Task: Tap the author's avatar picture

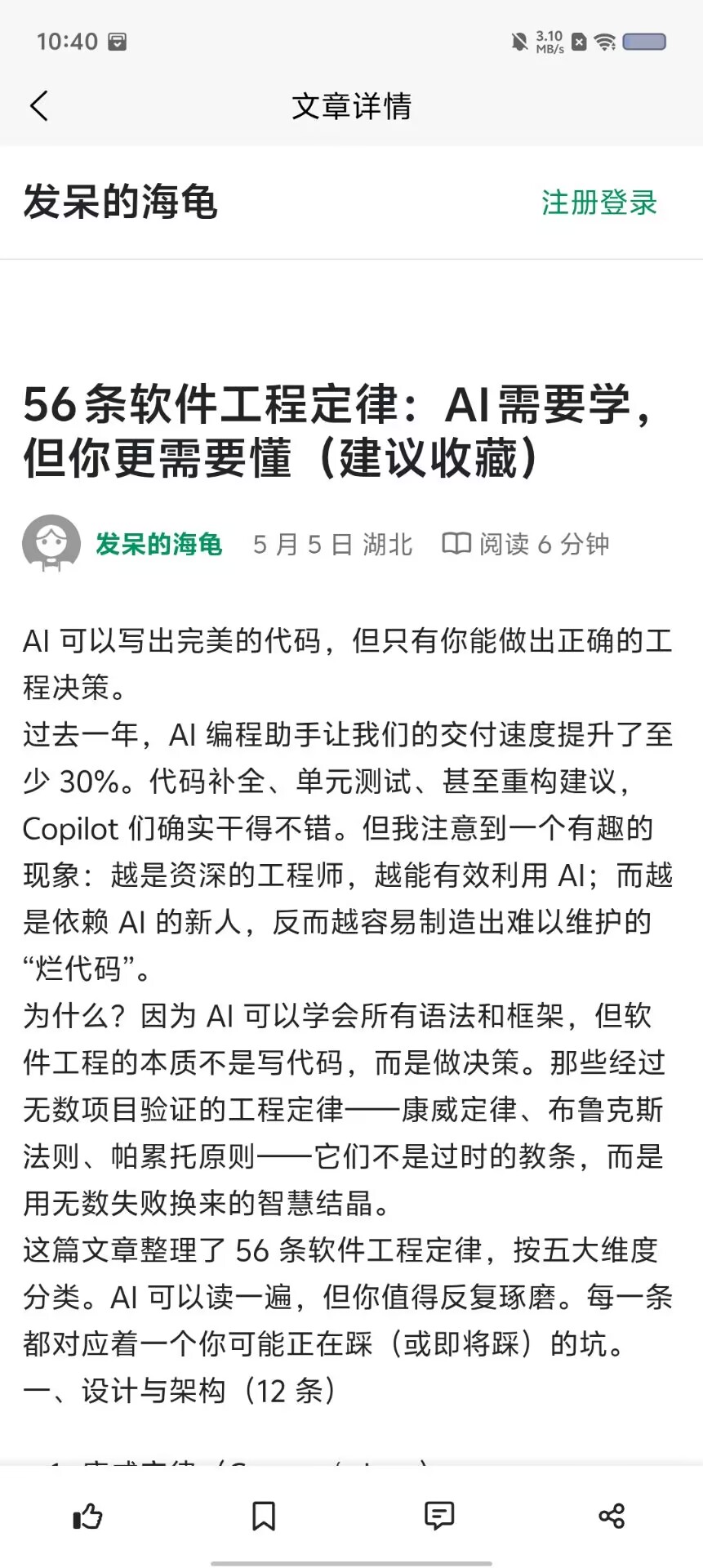Action: tap(51, 544)
